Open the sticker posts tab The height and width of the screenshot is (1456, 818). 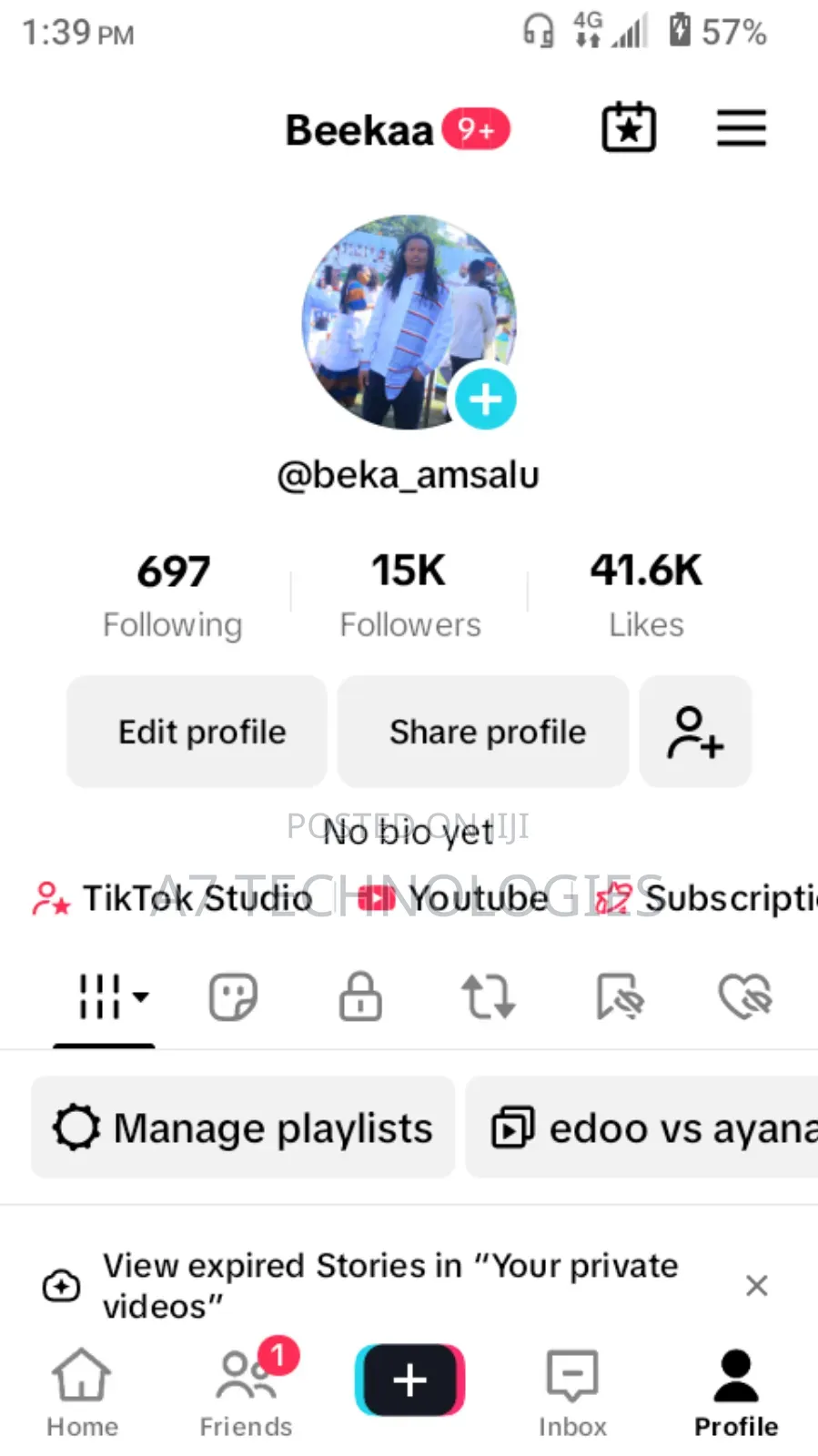(232, 996)
